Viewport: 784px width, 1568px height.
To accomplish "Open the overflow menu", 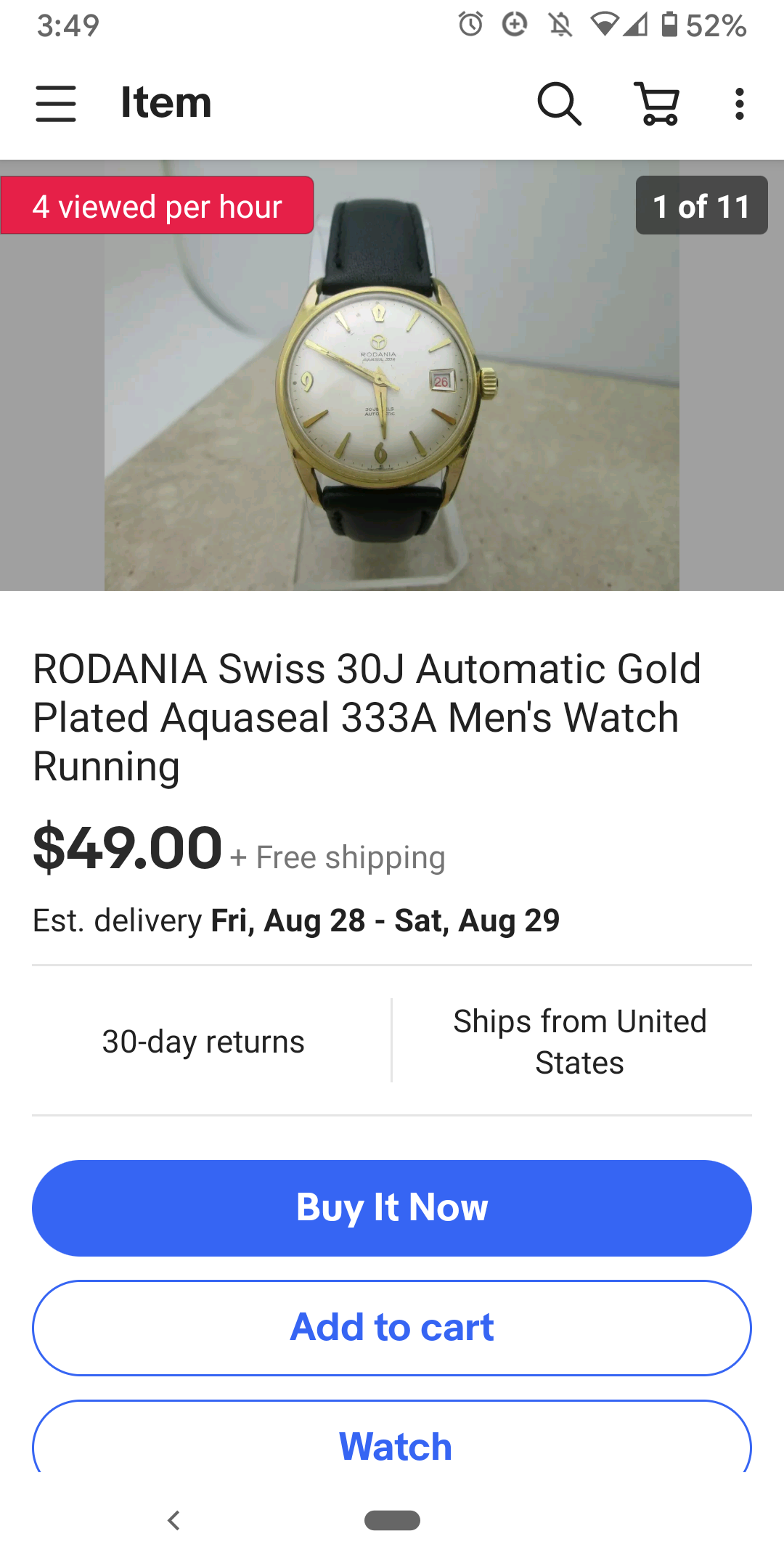I will tap(739, 103).
